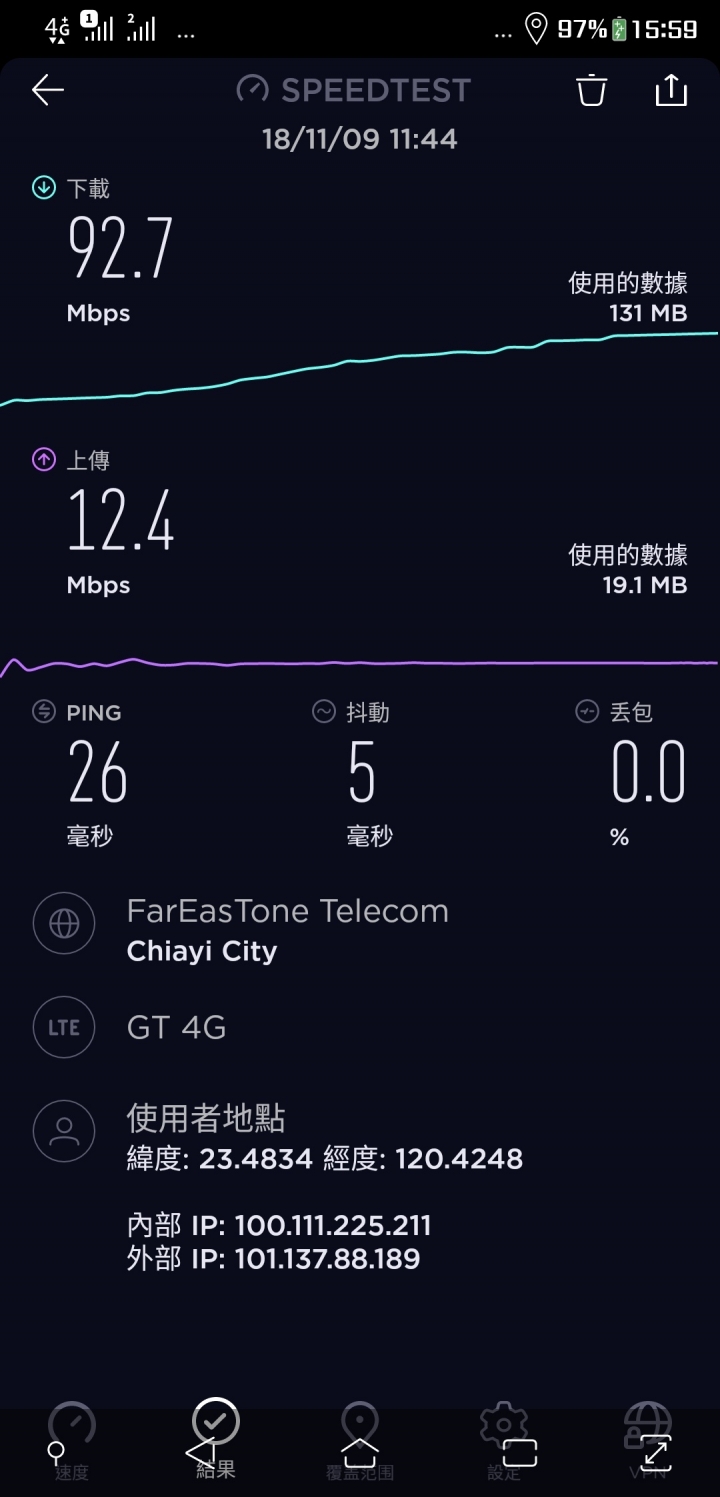
Task: Switch to the 速度 tab
Action: (x=72, y=1441)
